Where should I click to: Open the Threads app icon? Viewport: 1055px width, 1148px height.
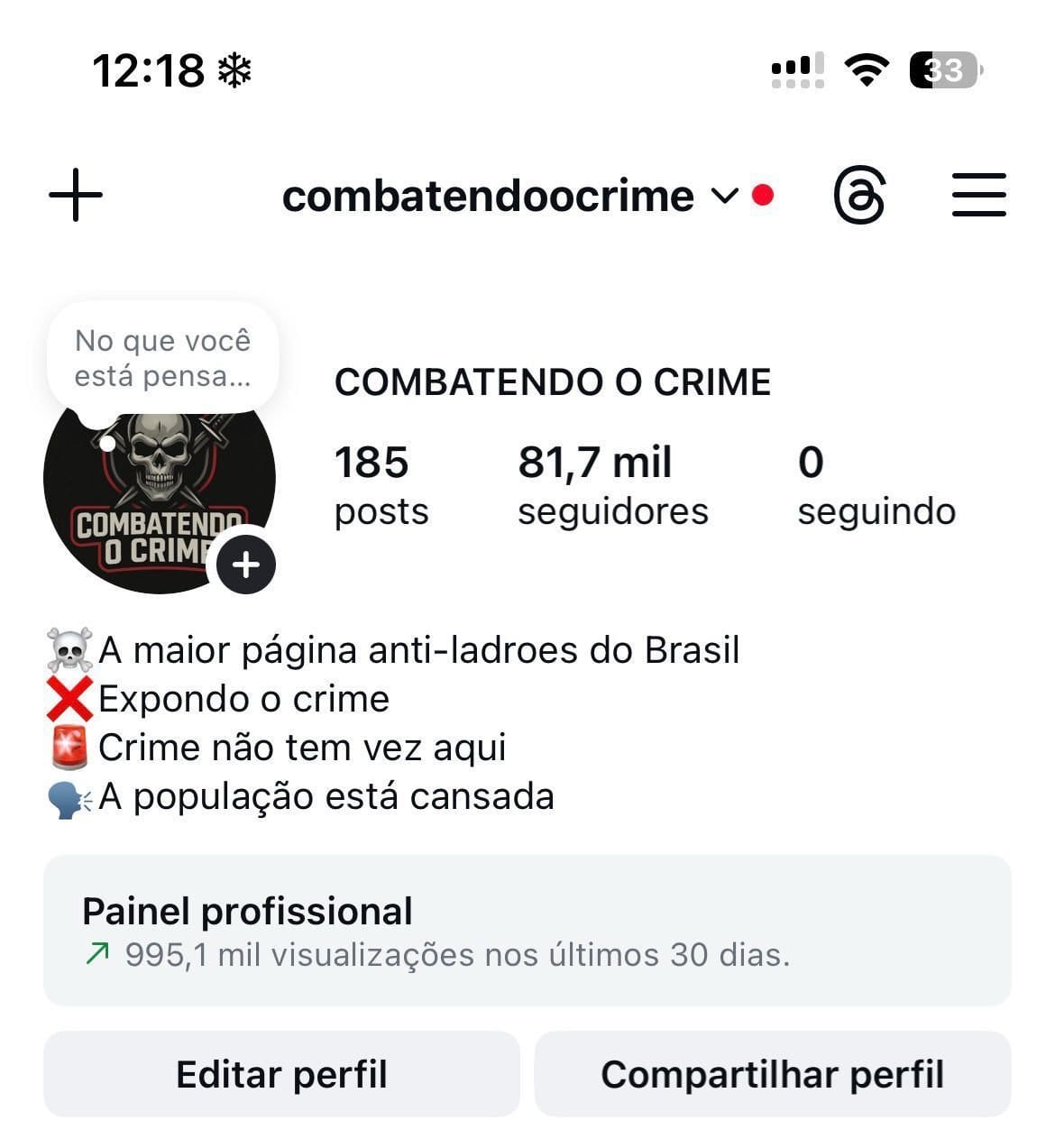coord(858,195)
